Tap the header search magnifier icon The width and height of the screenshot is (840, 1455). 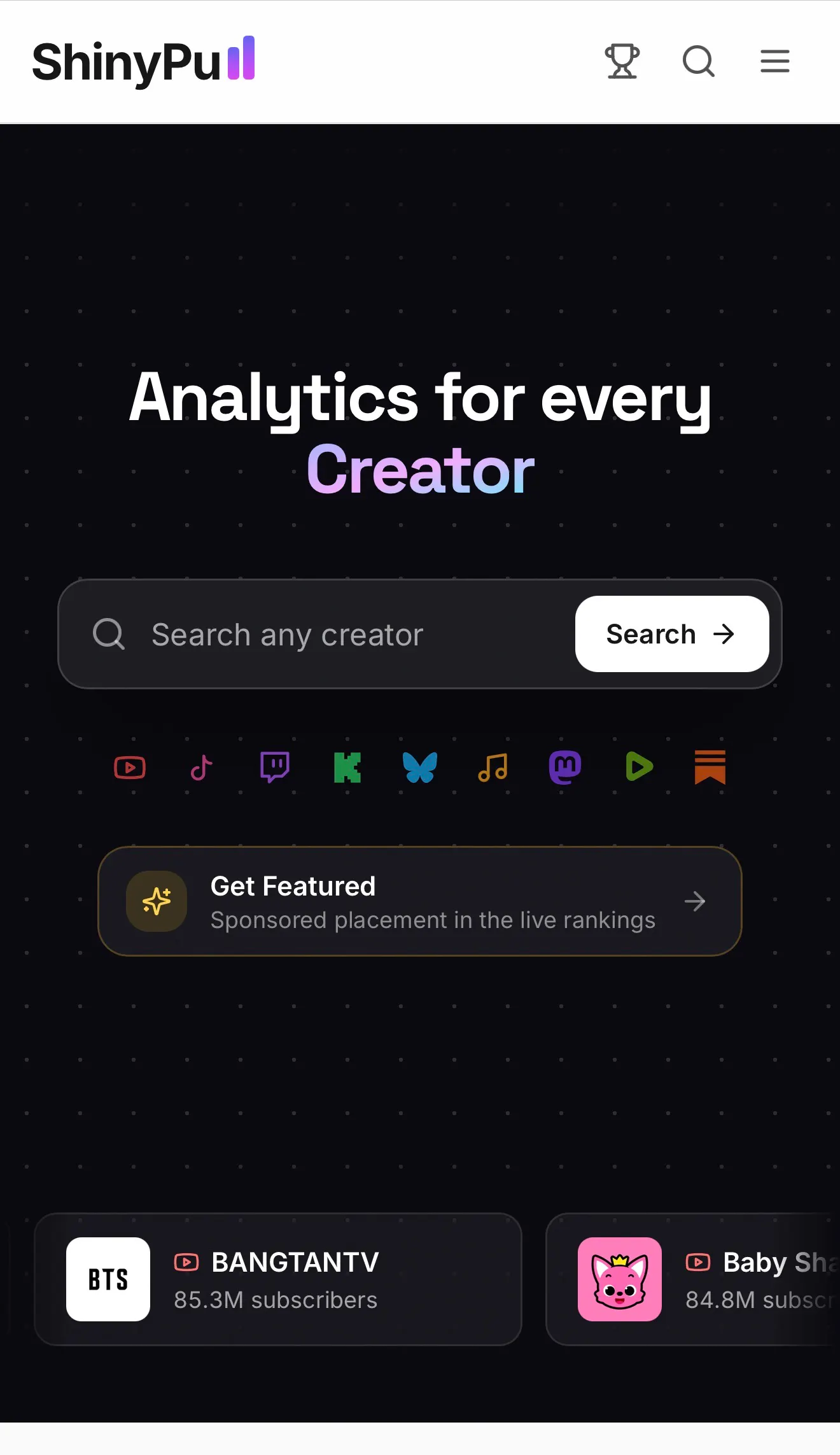[698, 61]
